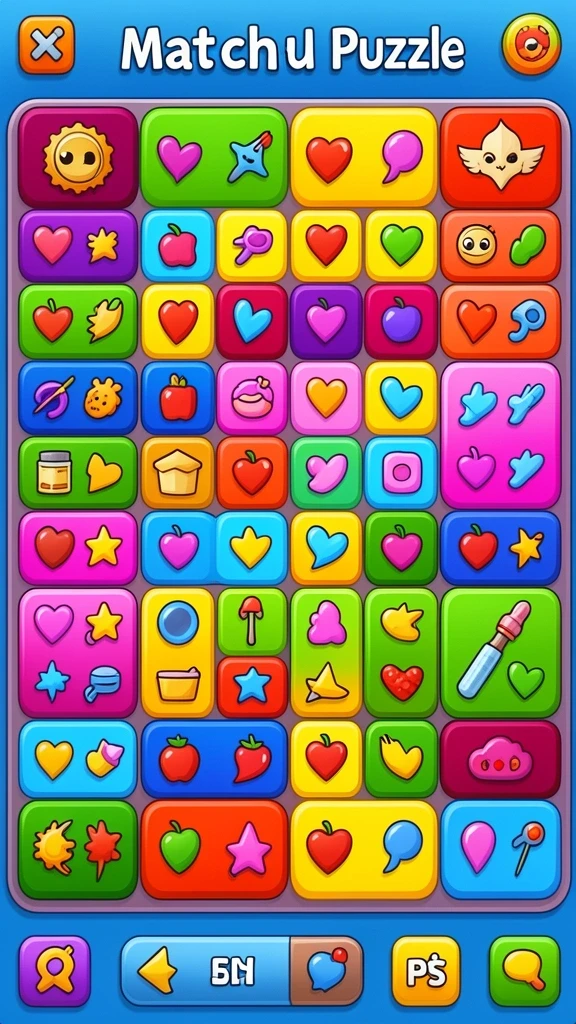The width and height of the screenshot is (576, 1024).
Task: Close the puzzle with the X button
Action: point(46,44)
